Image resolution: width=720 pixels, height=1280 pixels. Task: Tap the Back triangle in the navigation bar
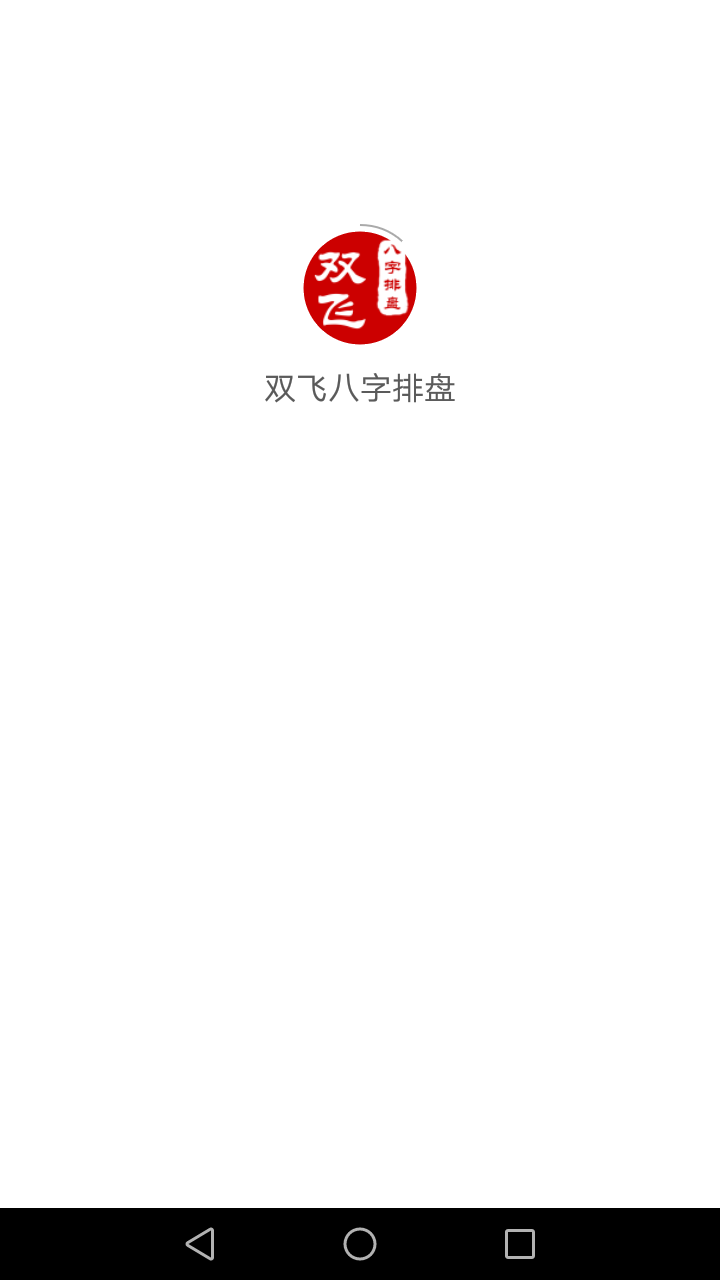(x=200, y=1243)
